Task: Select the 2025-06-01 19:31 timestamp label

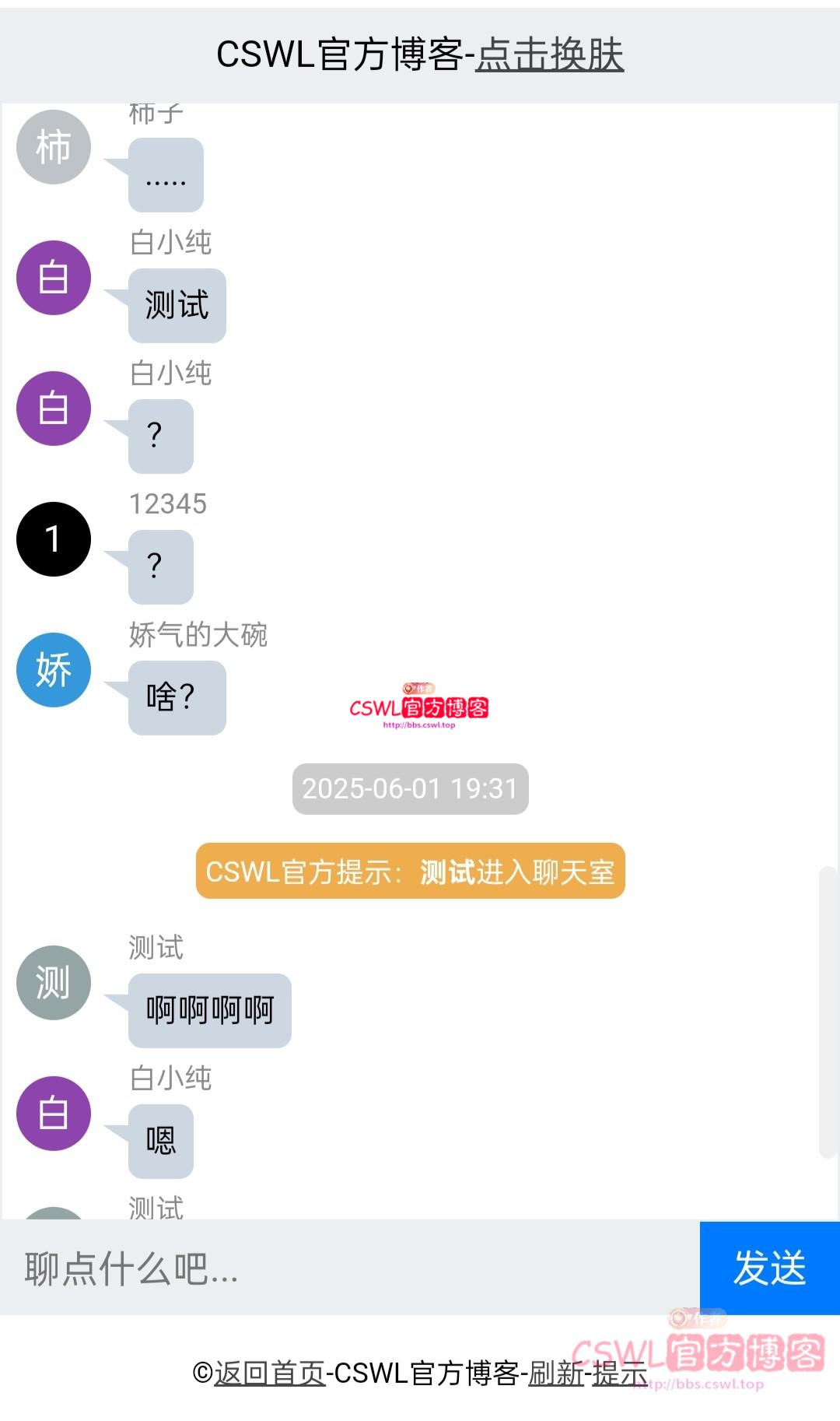Action: (410, 788)
